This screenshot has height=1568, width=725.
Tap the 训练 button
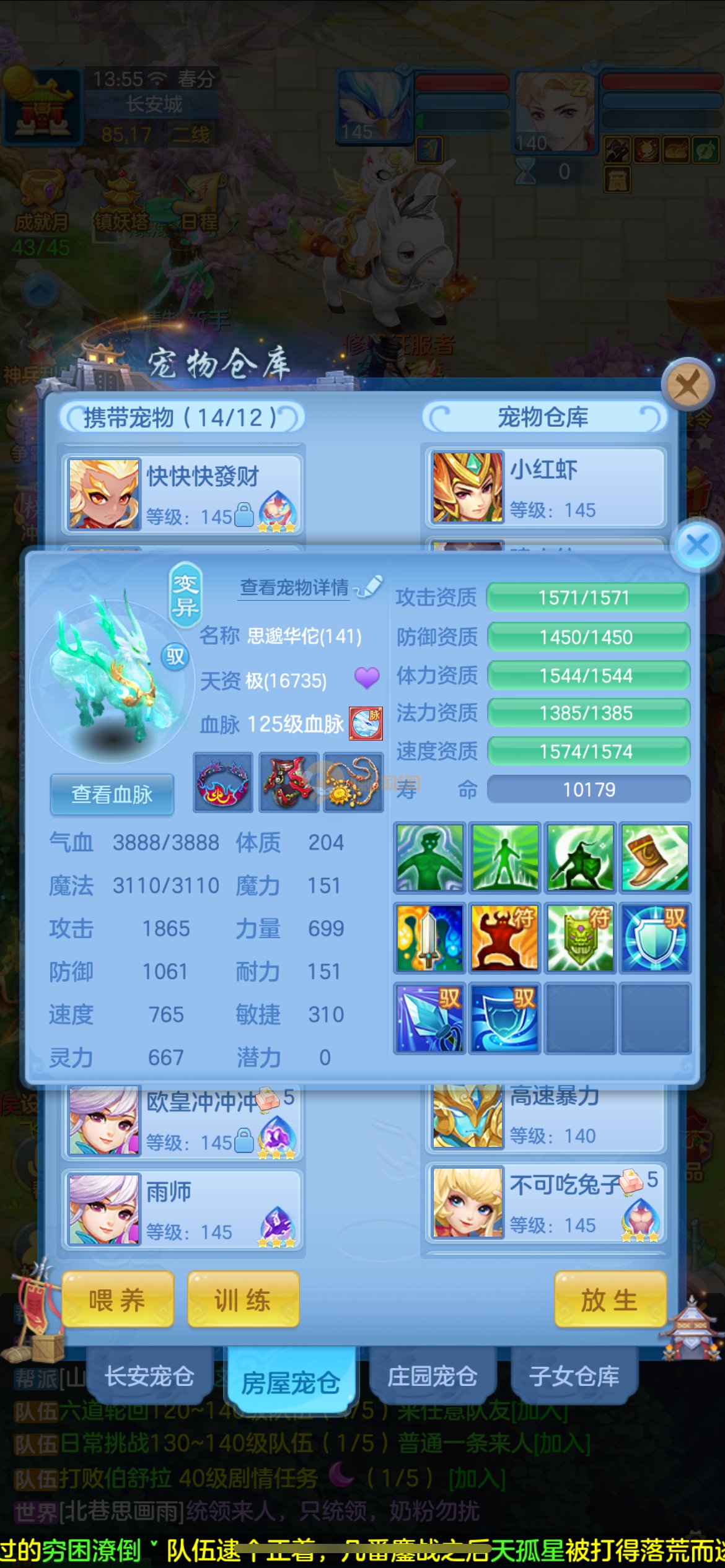click(243, 1300)
